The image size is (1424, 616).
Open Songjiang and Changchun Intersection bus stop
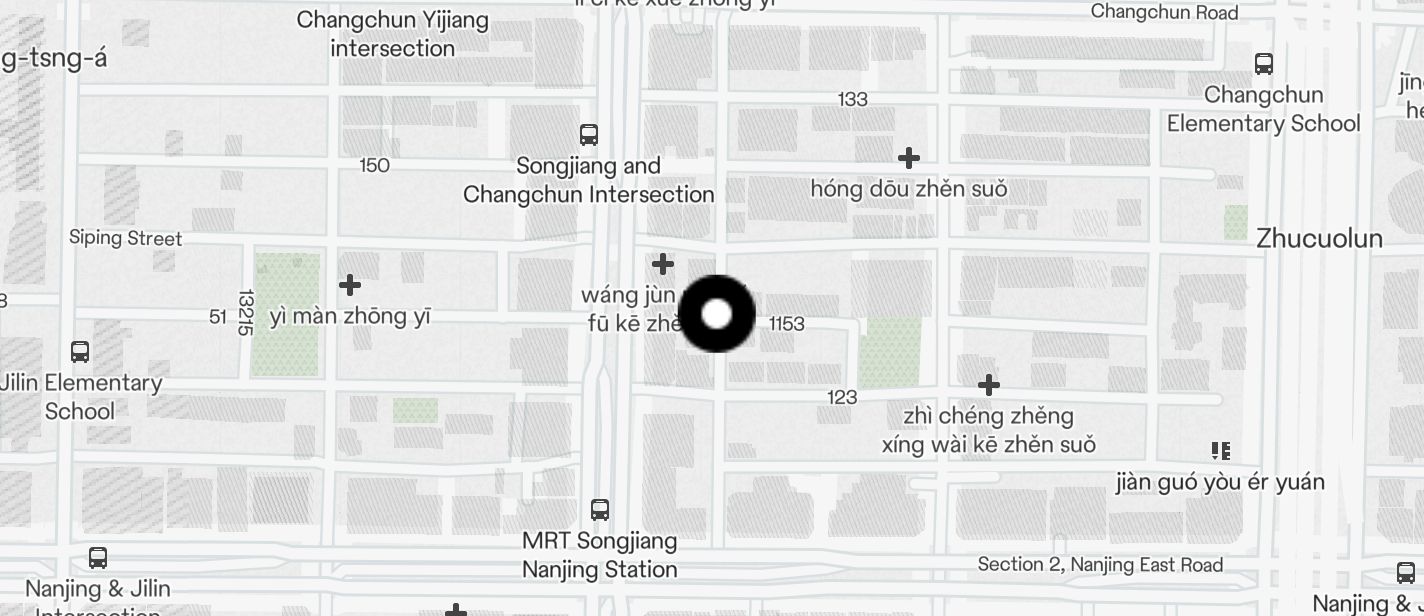tap(589, 135)
